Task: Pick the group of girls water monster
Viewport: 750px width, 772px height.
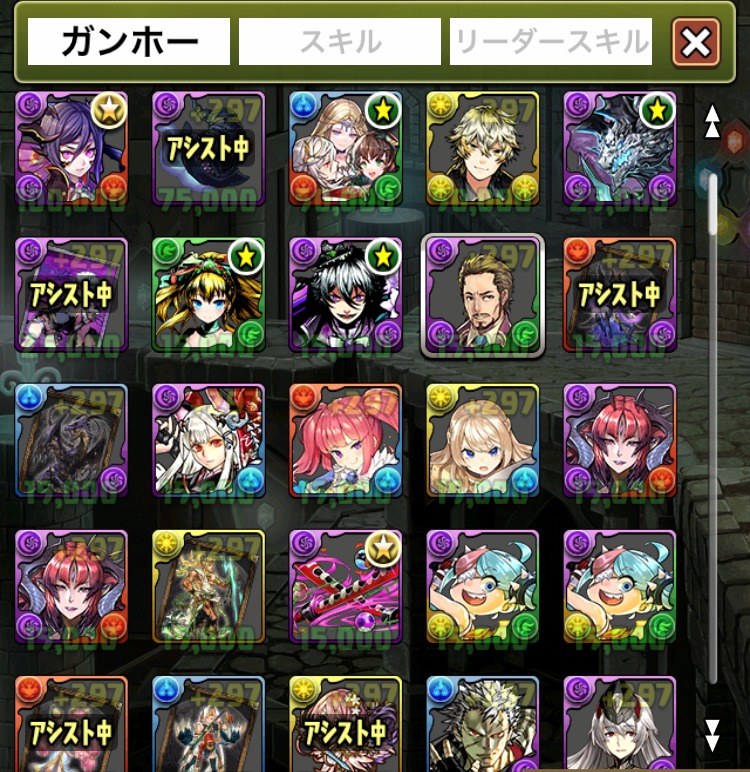Action: tap(346, 148)
